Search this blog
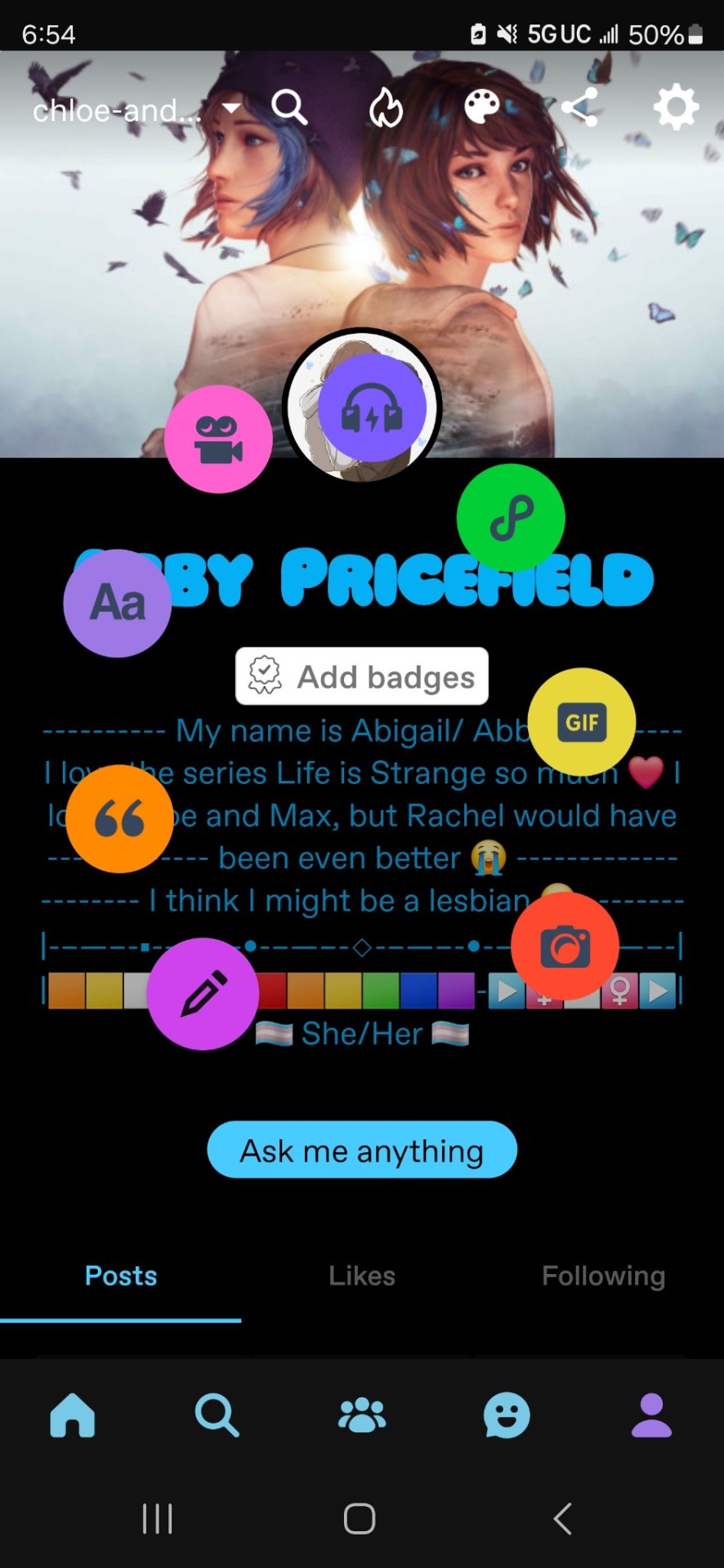Viewport: 724px width, 1568px height. click(x=289, y=107)
